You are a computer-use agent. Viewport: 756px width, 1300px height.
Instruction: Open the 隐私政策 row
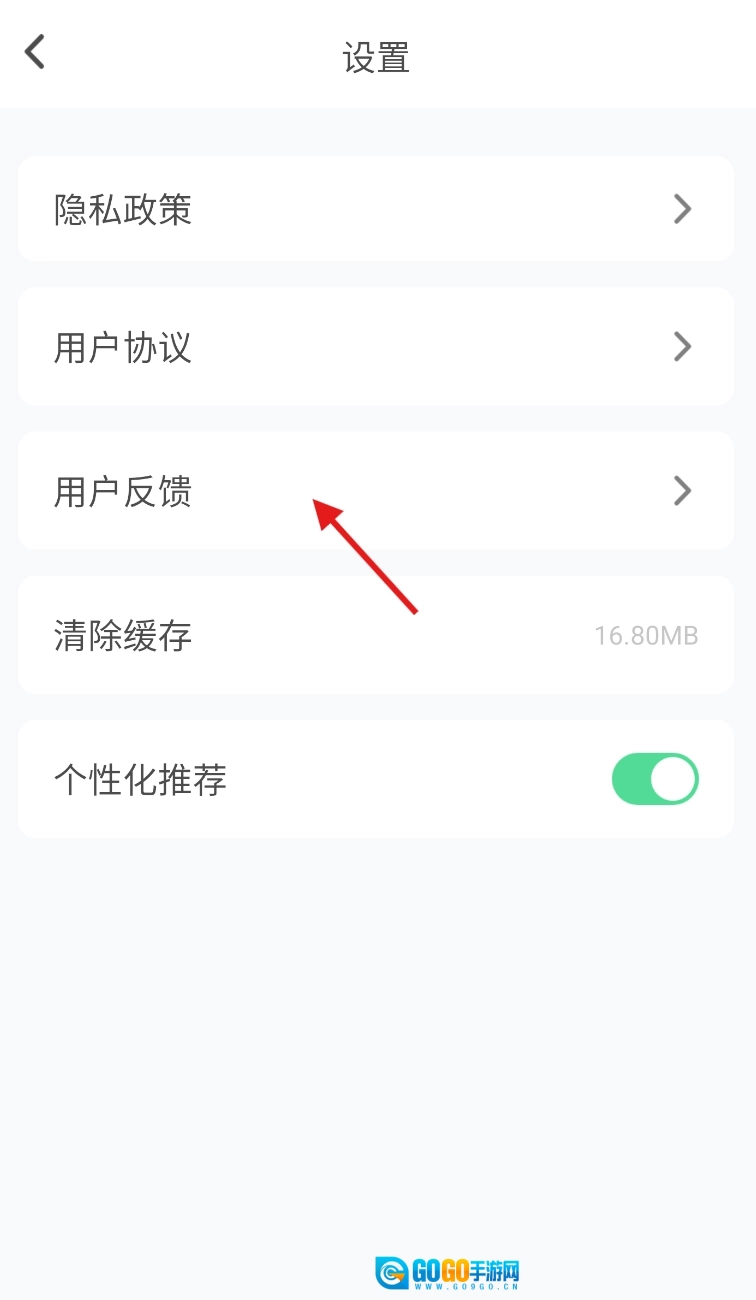[x=376, y=210]
